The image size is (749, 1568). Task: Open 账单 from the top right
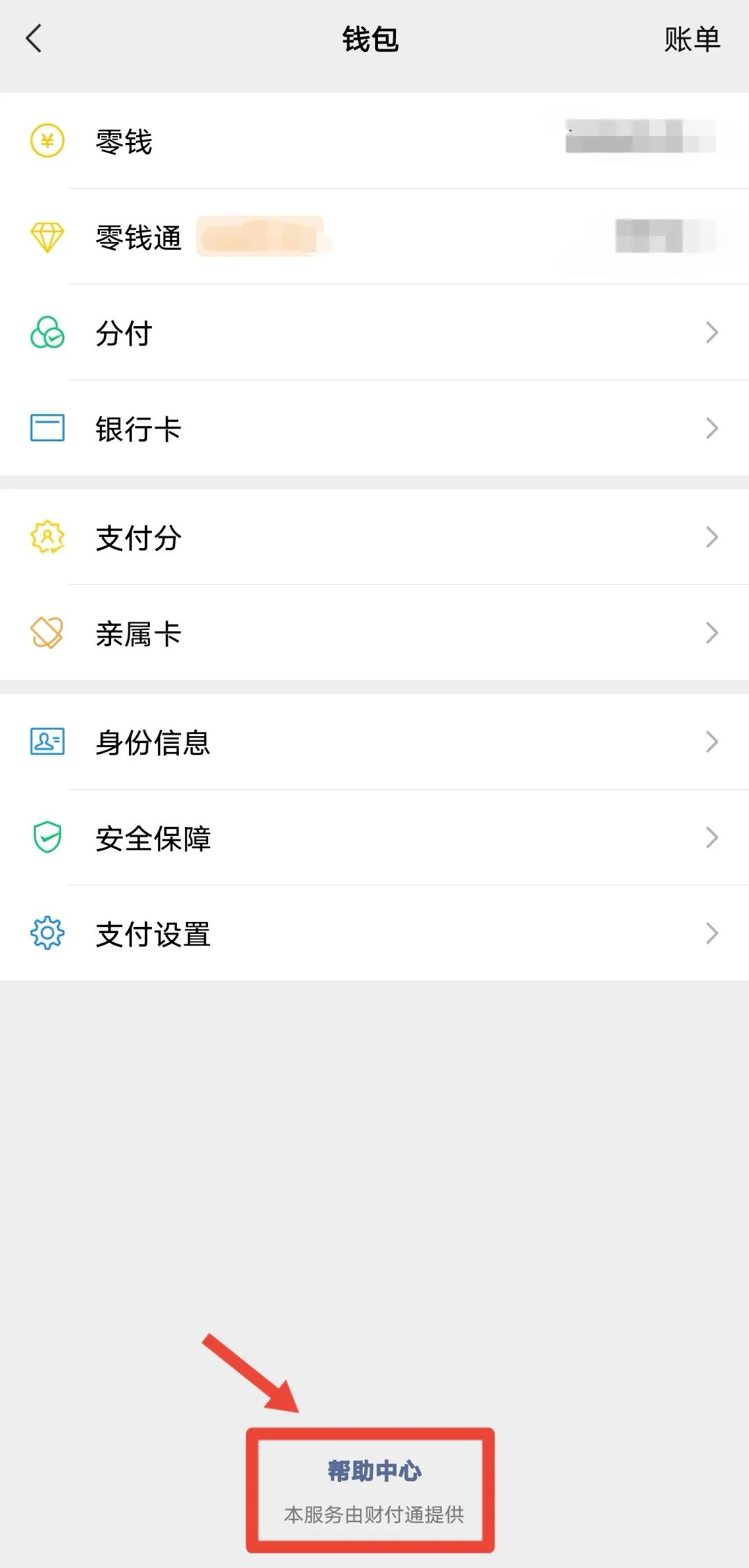[x=691, y=40]
